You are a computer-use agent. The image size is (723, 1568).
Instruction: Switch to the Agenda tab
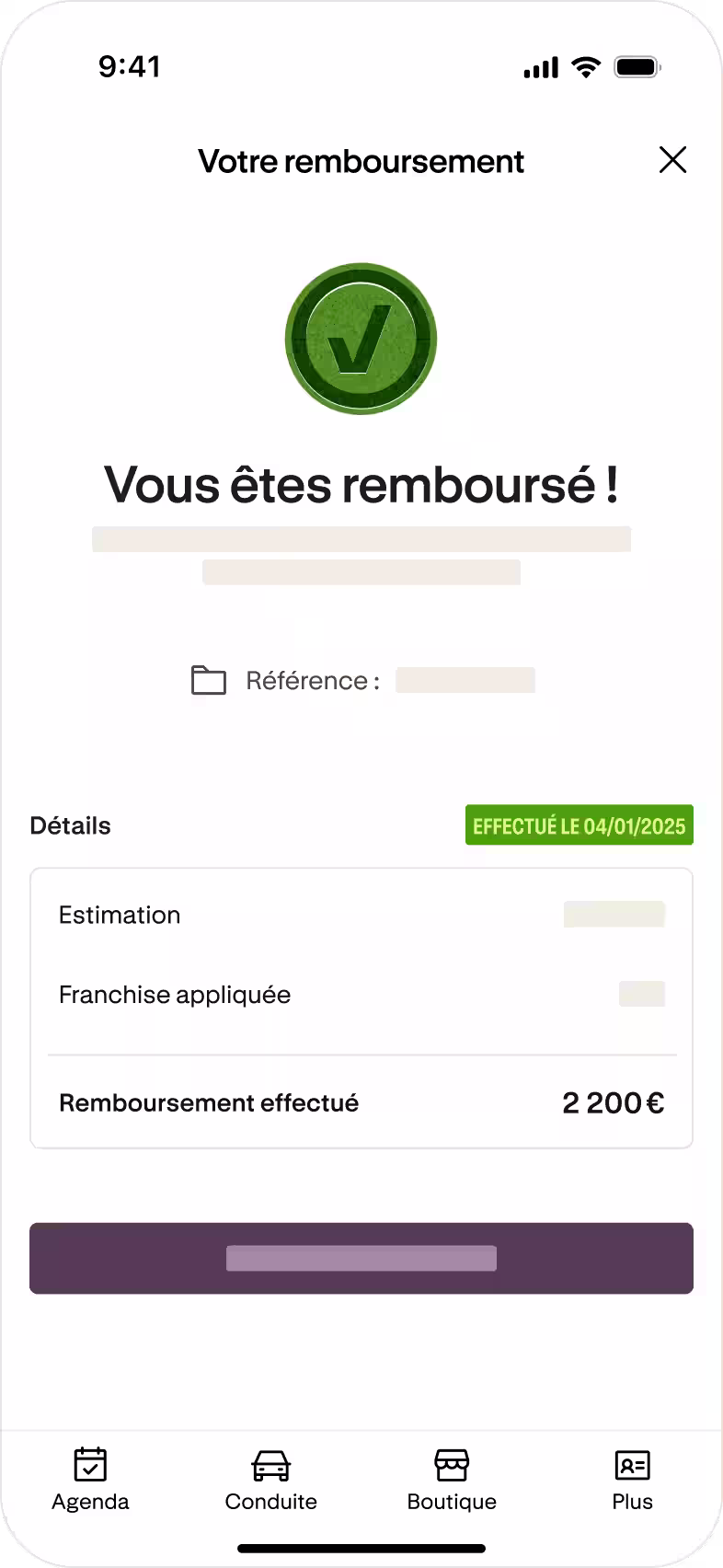coord(90,1480)
